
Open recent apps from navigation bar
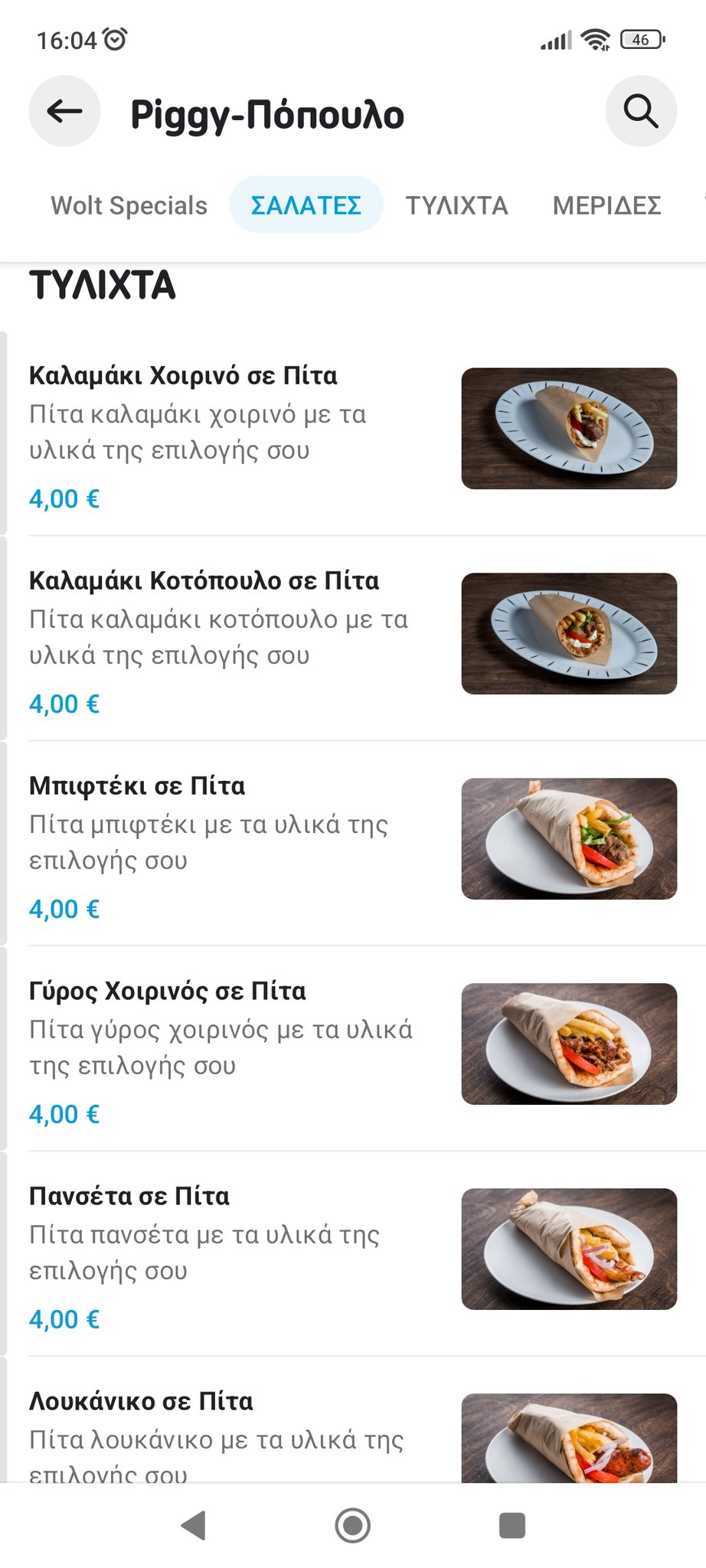(x=512, y=1525)
